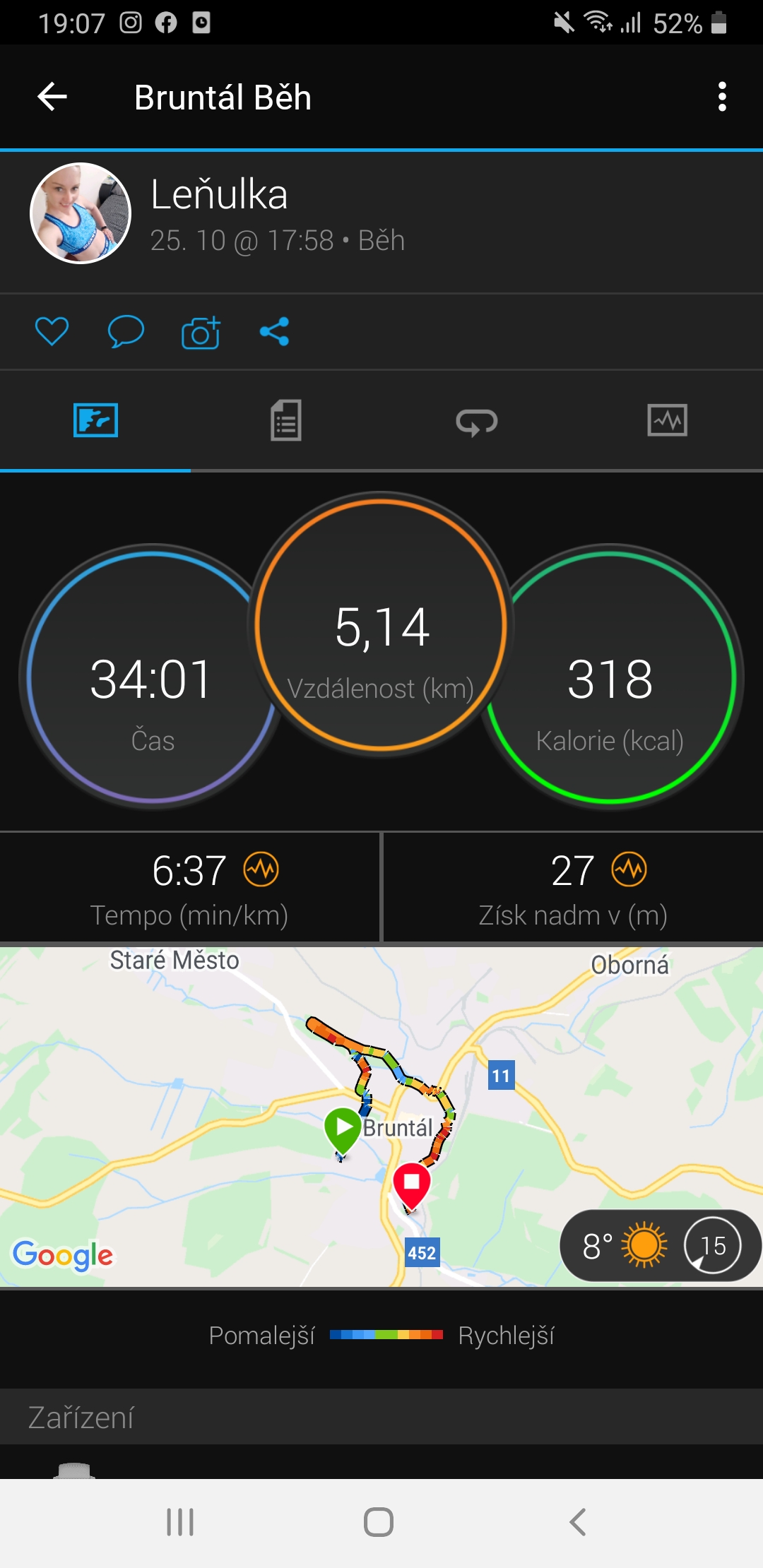Viewport: 763px width, 1568px height.
Task: Add a photo with the camera icon
Action: pyautogui.click(x=201, y=331)
